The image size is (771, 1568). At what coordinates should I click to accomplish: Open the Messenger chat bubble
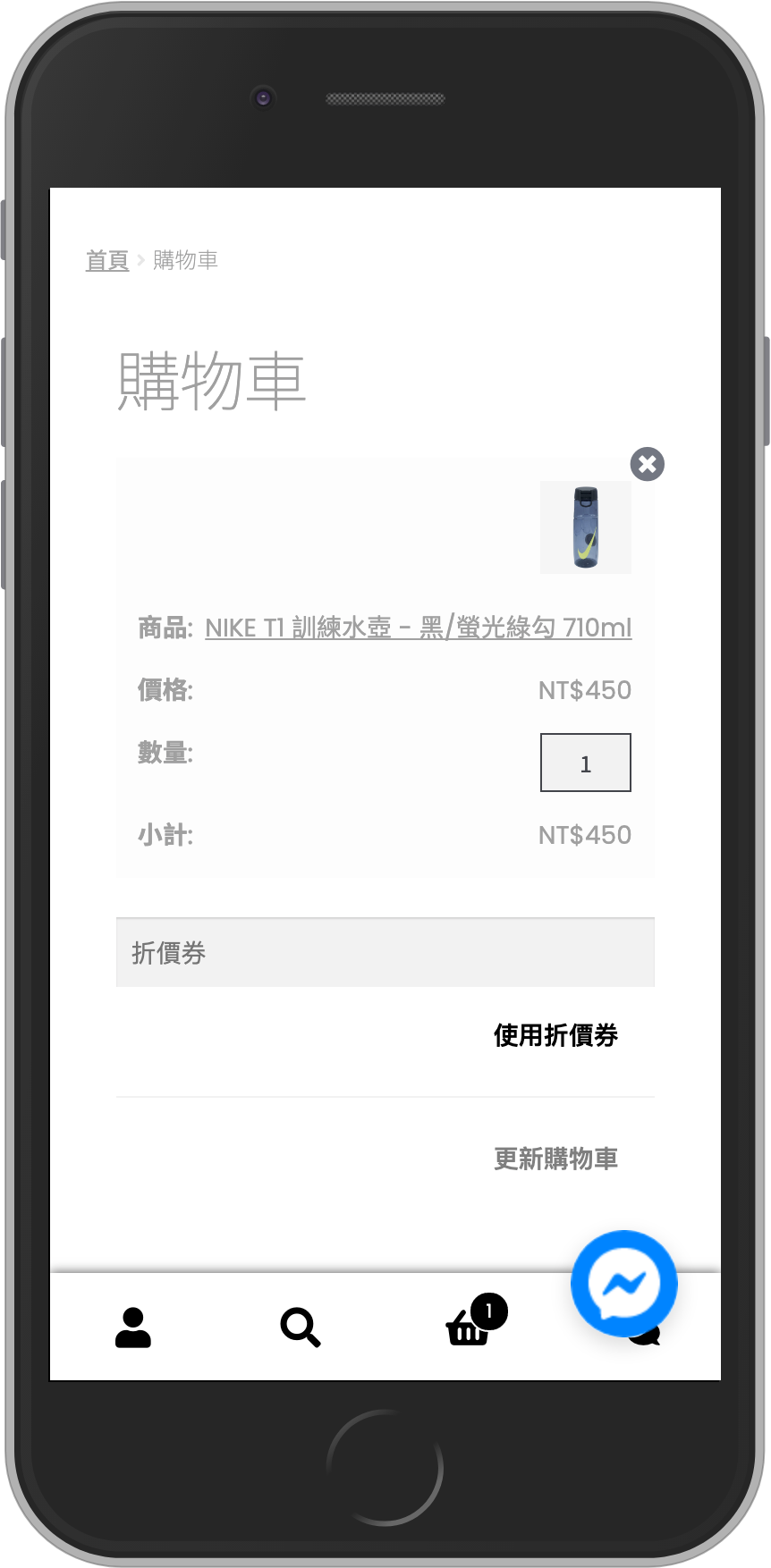tap(623, 1284)
